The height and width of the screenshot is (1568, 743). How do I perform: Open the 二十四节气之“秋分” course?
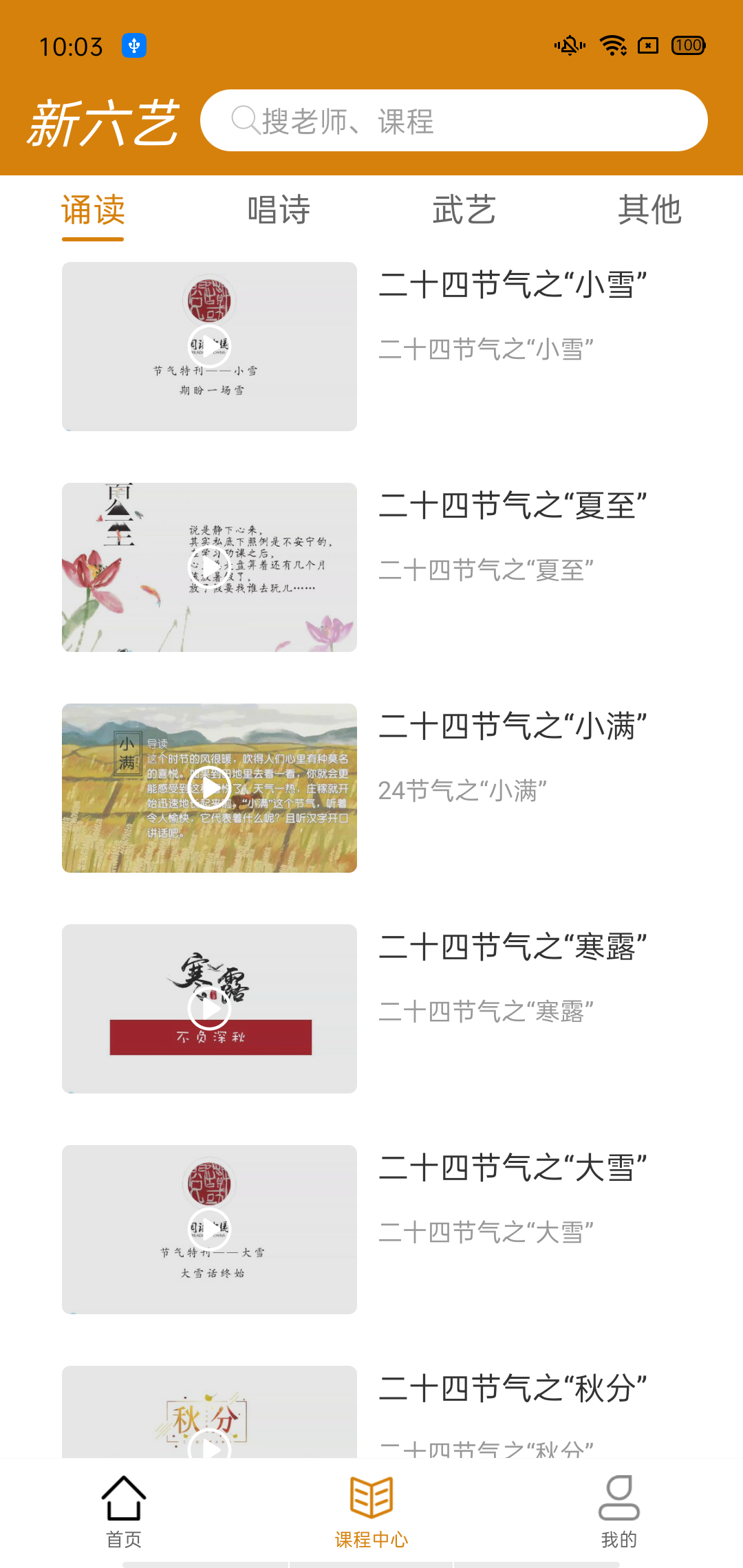point(513,1389)
